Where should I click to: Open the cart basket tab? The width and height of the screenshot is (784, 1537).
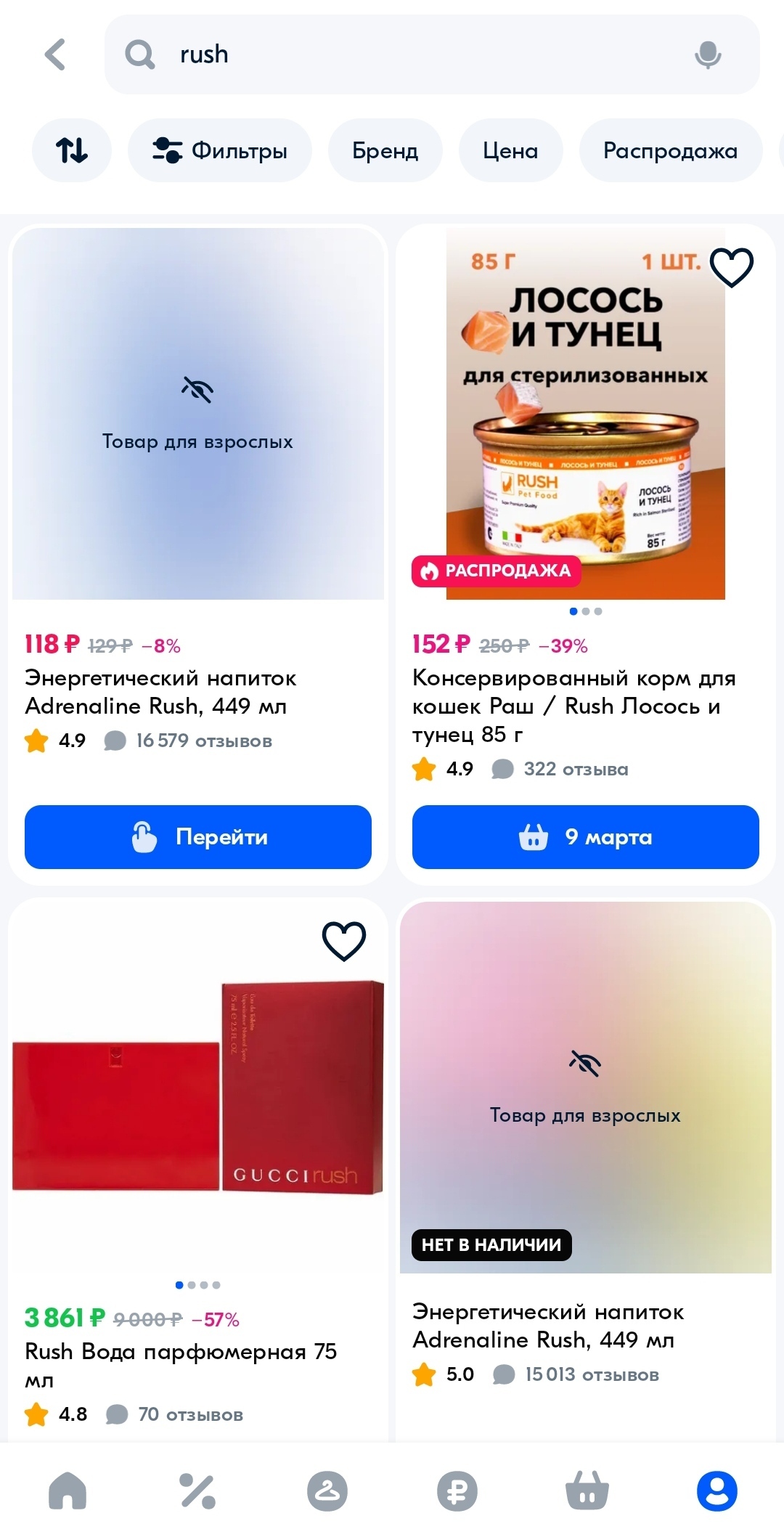[x=587, y=1492]
